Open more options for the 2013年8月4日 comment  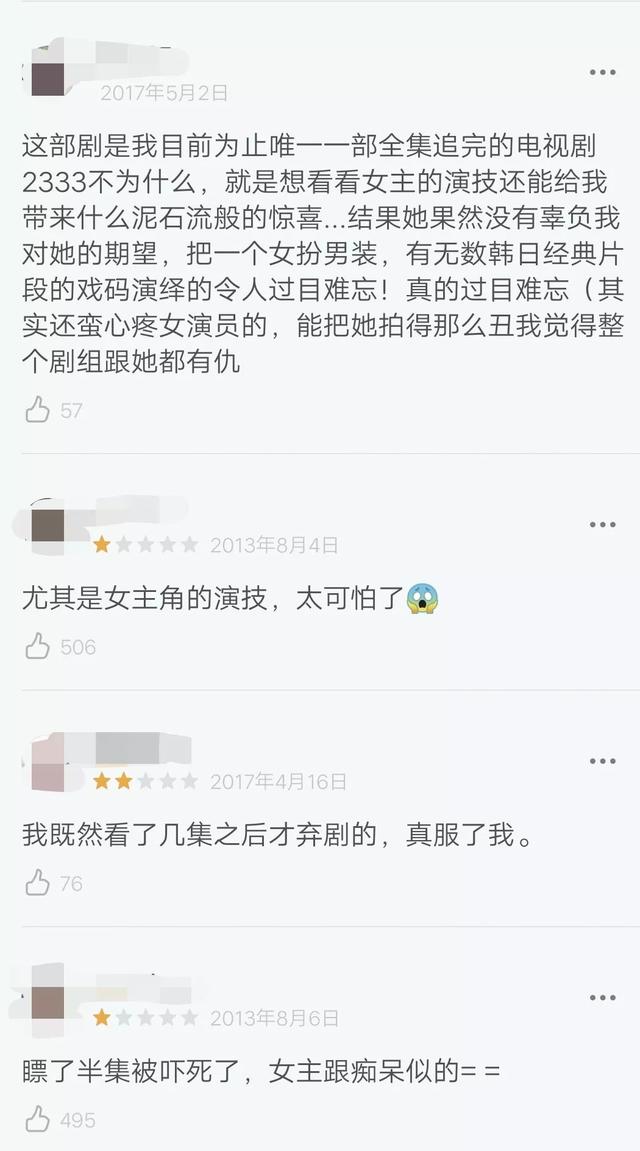pyautogui.click(x=602, y=525)
